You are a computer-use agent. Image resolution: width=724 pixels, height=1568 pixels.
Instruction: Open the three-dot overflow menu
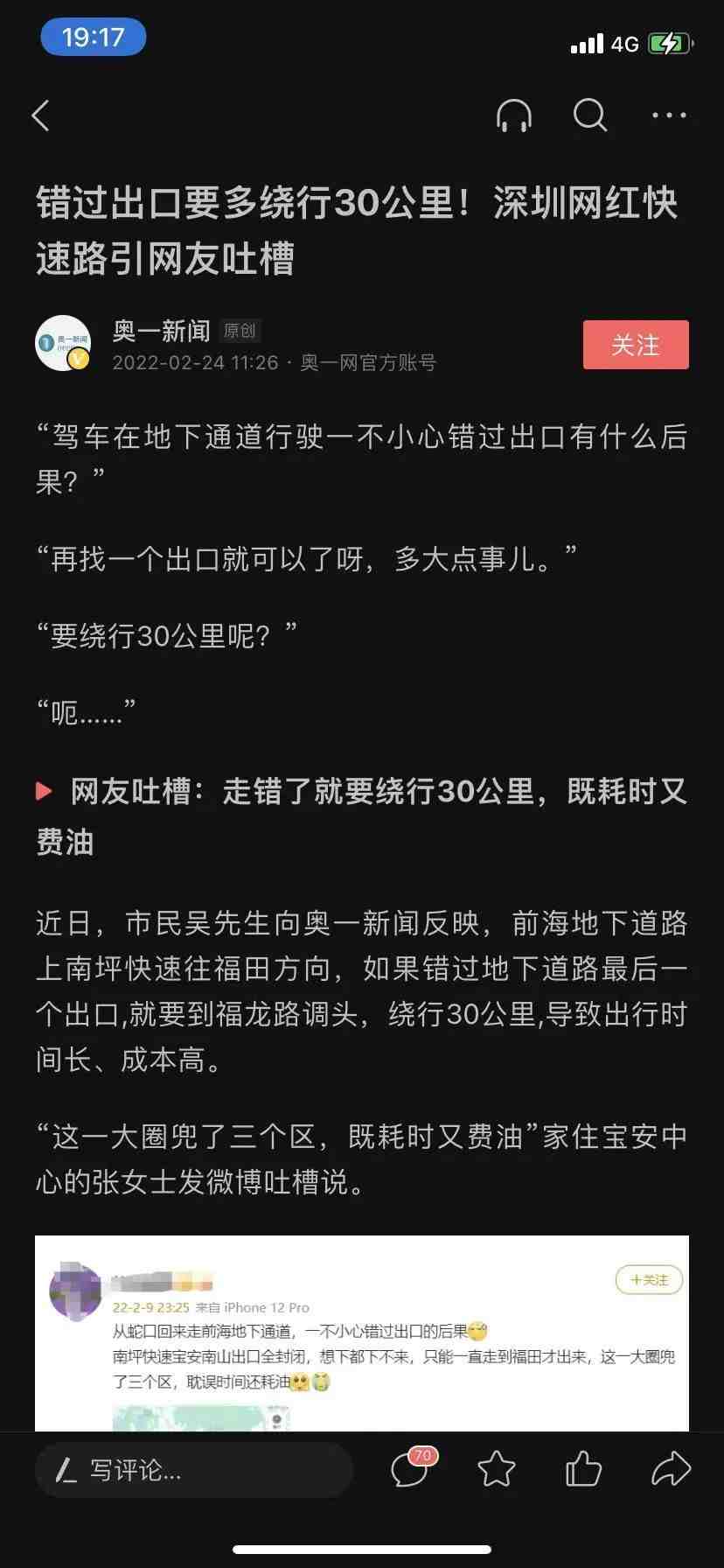pos(669,115)
